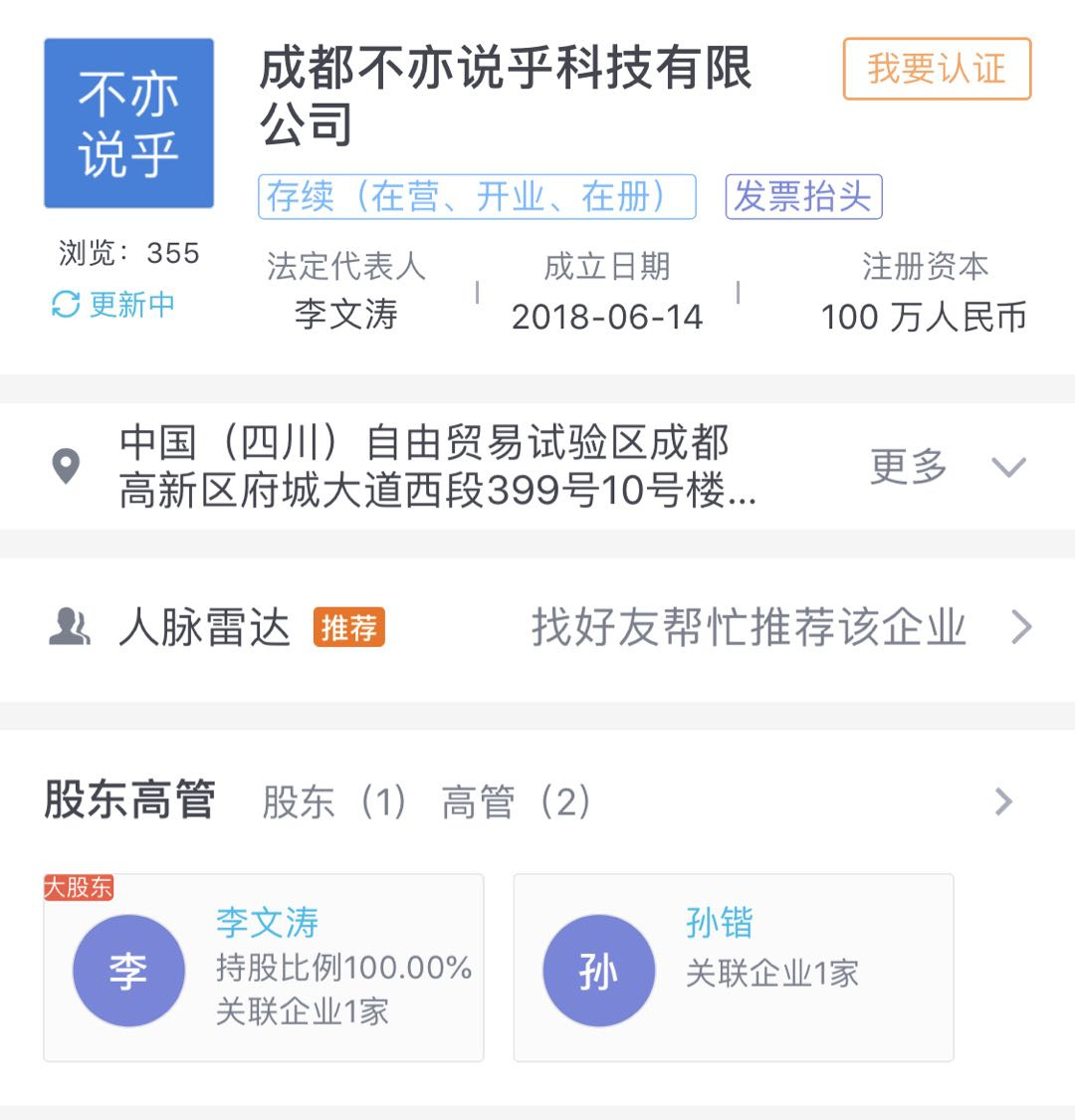Open shareholder card 李文涛
Image resolution: width=1075 pixels, height=1120 pixels.
[264, 967]
